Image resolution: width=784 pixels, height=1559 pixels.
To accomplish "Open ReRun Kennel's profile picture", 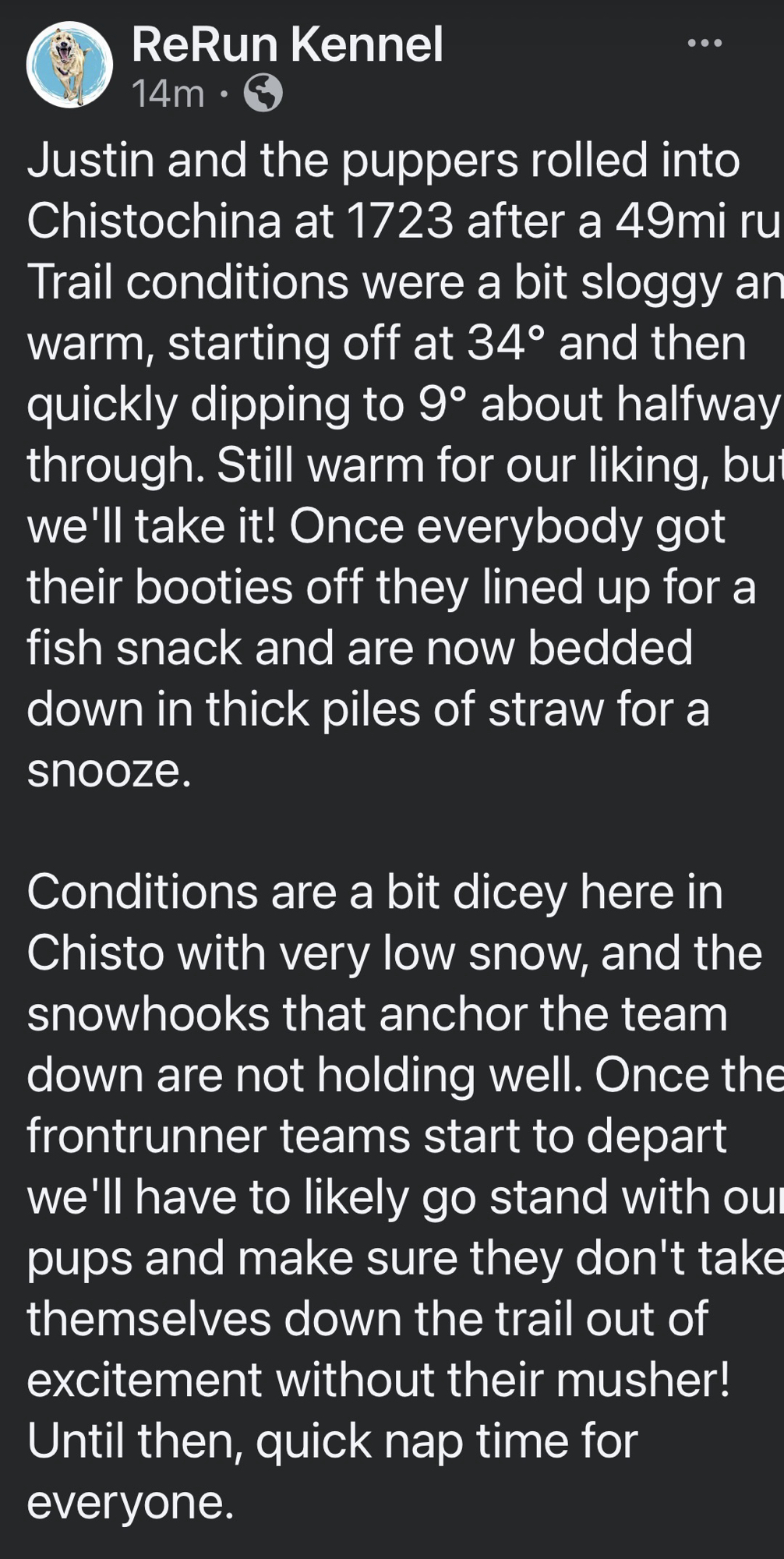I will pyautogui.click(x=69, y=65).
